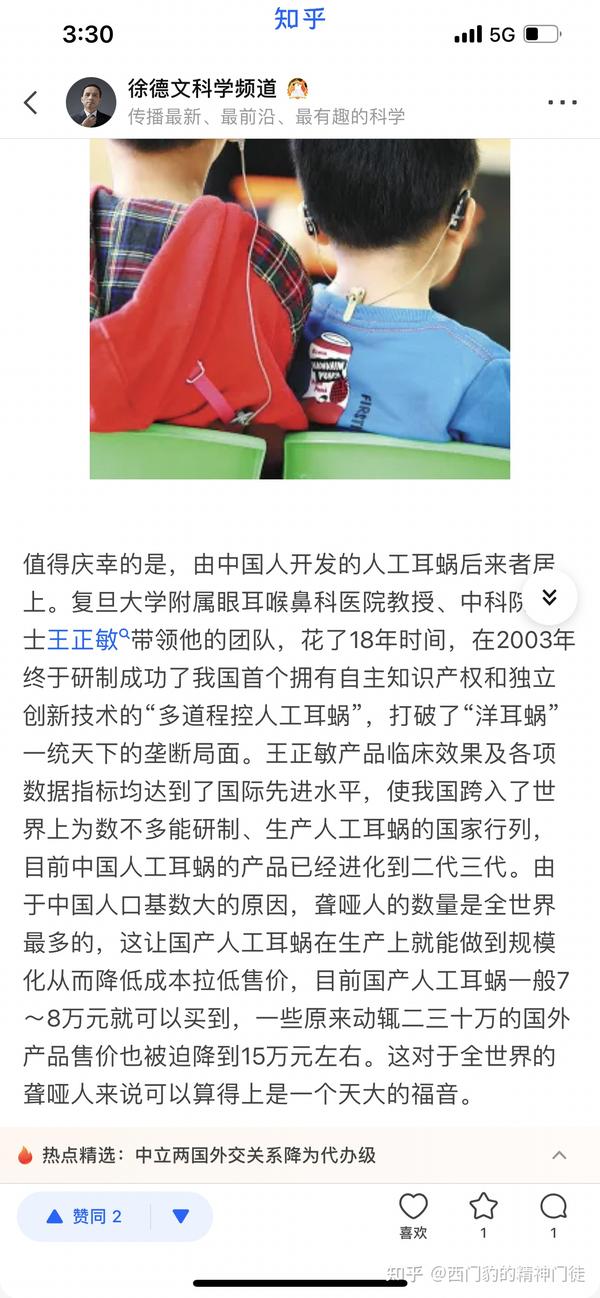This screenshot has width=600, height=1298.
Task: Upvote the answer with 赞同 2
Action: tap(84, 1216)
